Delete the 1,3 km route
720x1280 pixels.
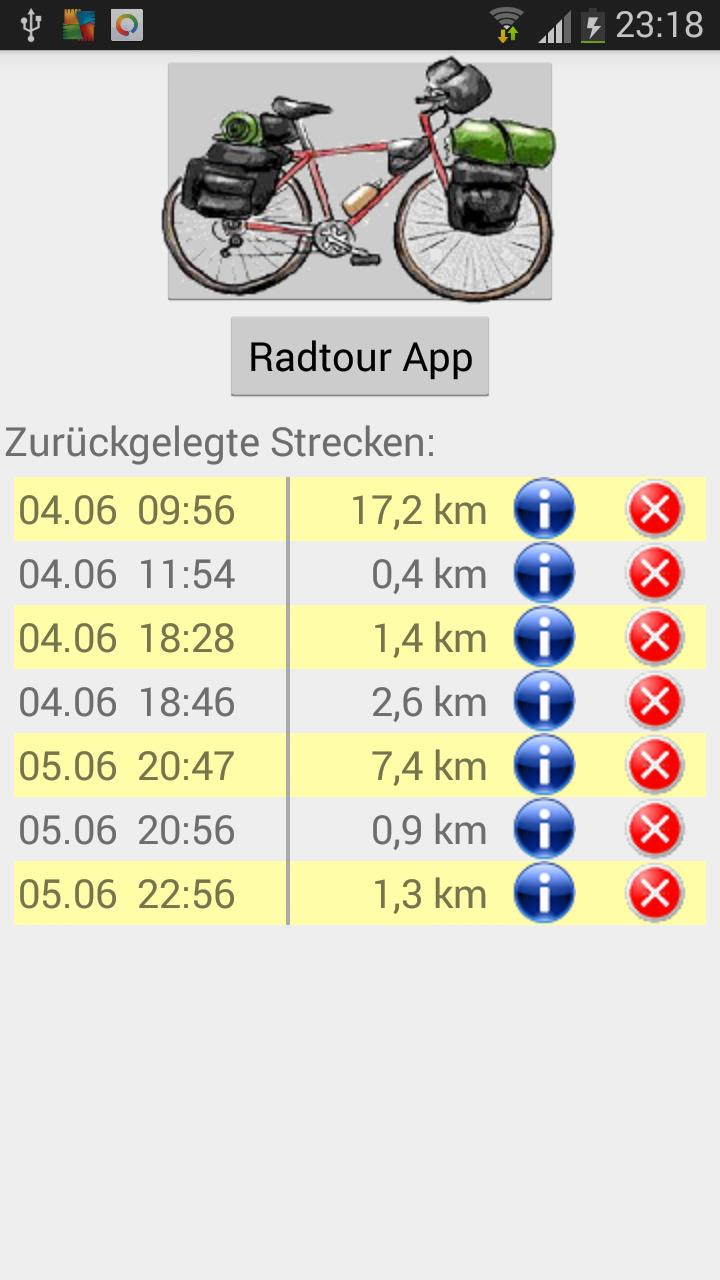[654, 893]
